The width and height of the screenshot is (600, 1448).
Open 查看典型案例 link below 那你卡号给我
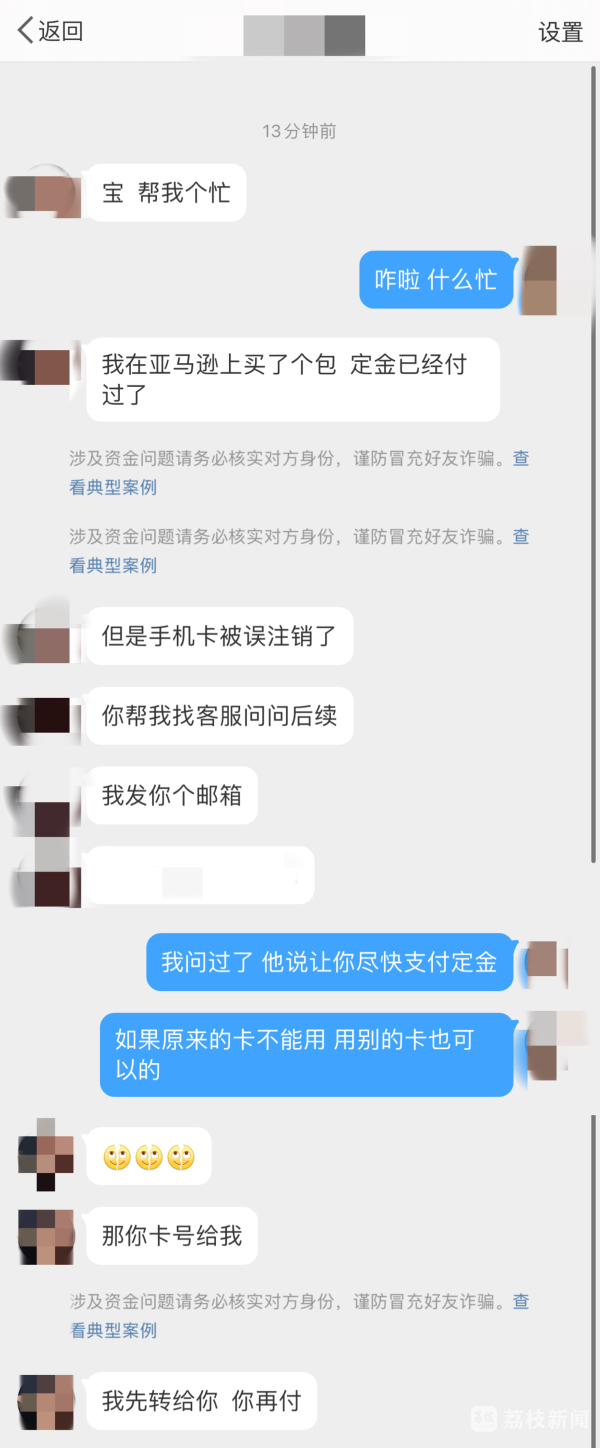(x=113, y=1330)
